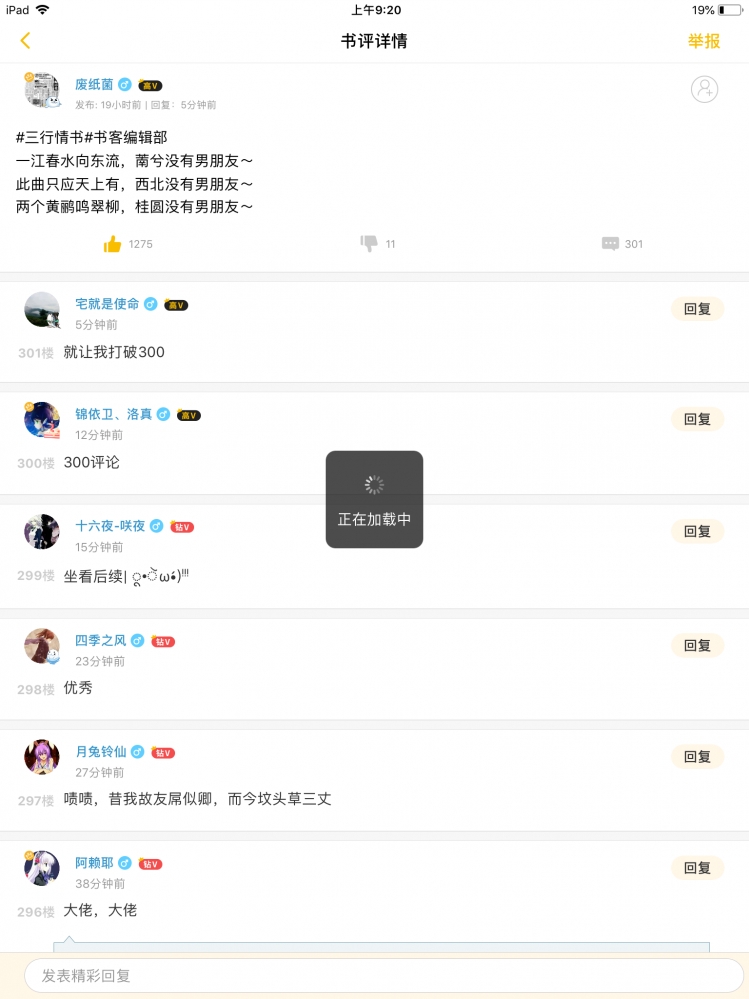The width and height of the screenshot is (749, 999).
Task: Tap 回复 next to 月兔铃仙's comment
Action: pos(697,757)
